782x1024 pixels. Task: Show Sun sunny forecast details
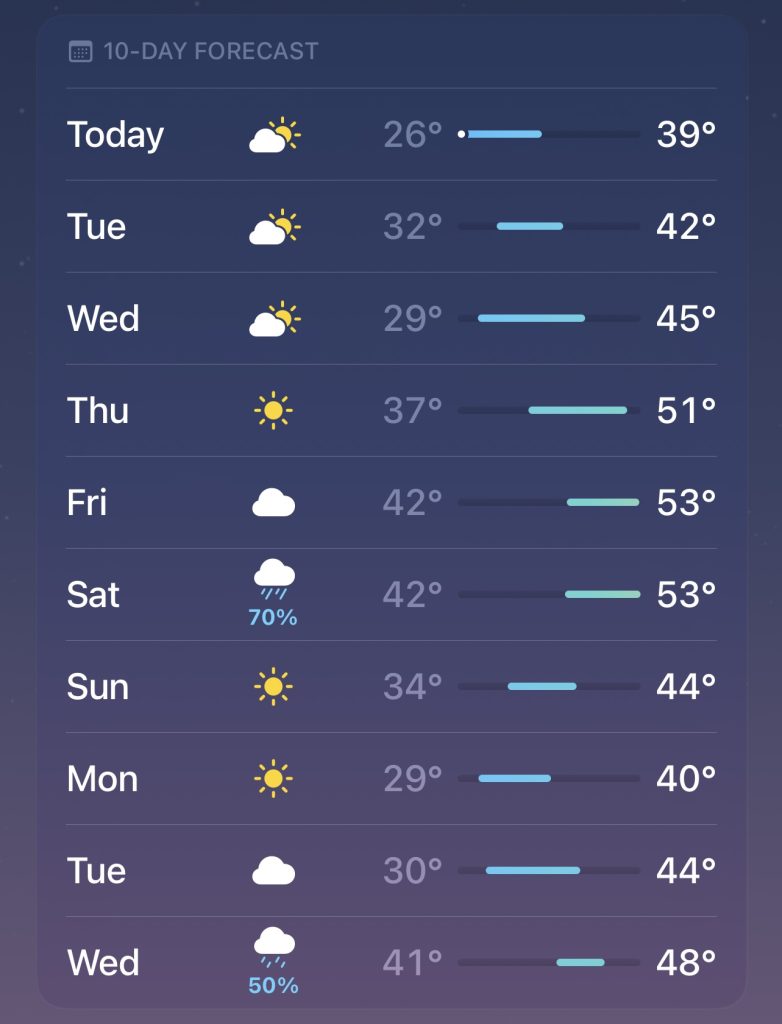391,687
